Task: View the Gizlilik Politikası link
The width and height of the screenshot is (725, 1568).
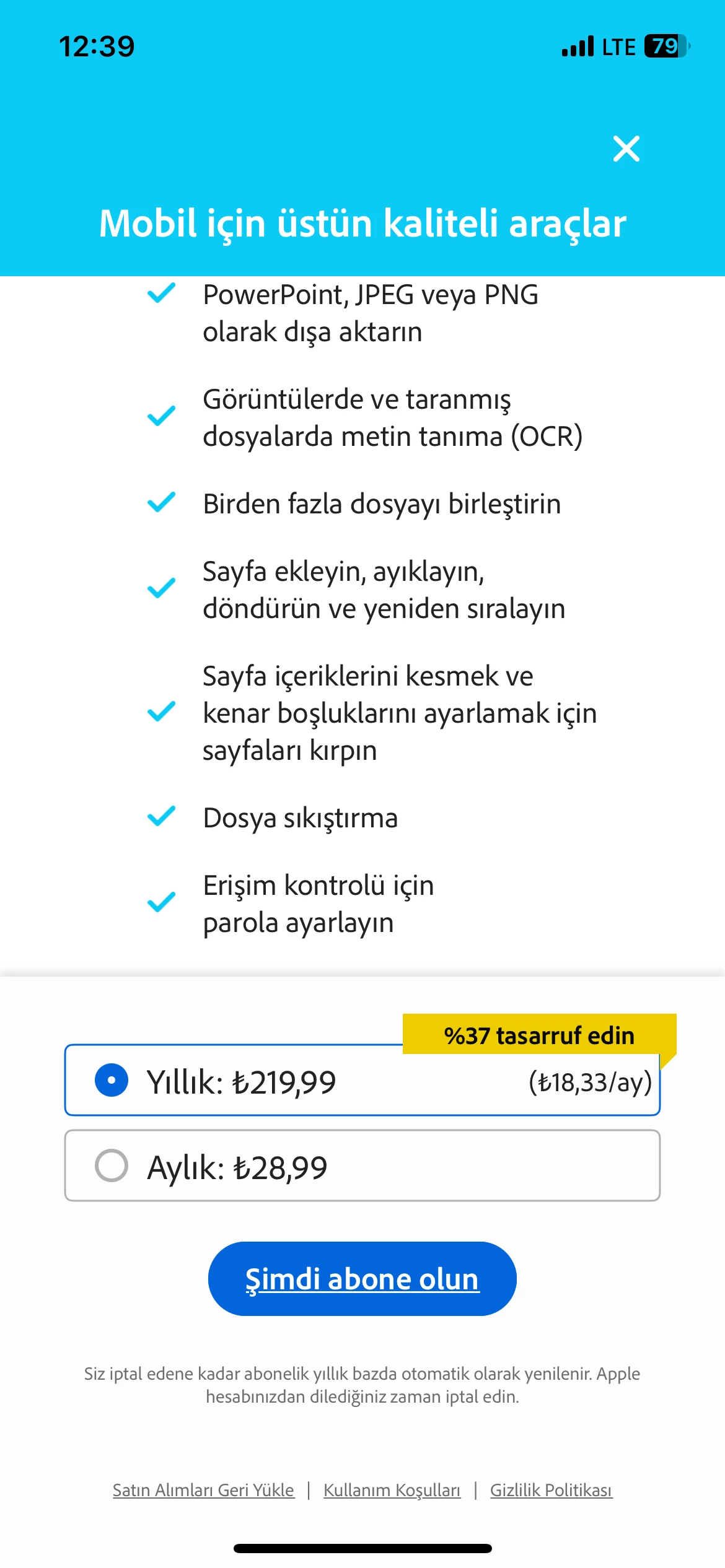Action: [x=551, y=1490]
